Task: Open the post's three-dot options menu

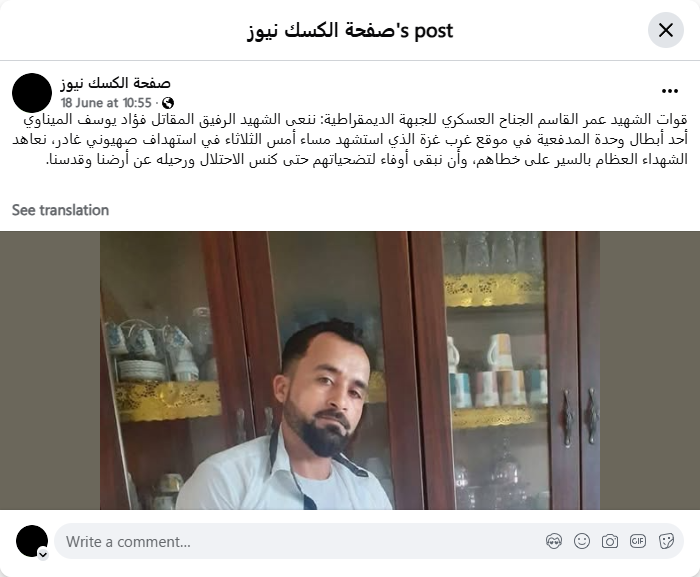Action: 669,91
